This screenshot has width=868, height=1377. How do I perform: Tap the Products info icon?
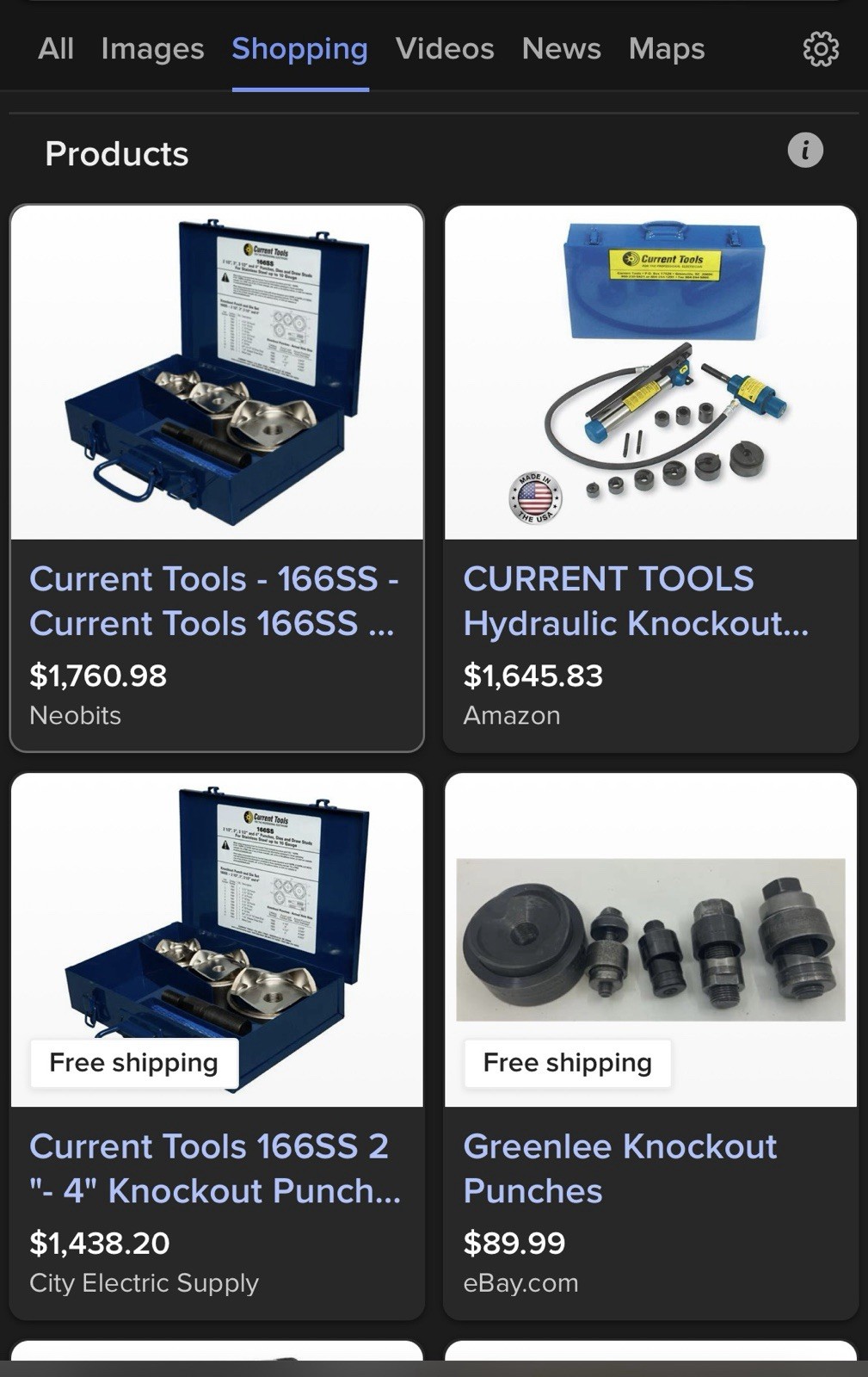805,151
